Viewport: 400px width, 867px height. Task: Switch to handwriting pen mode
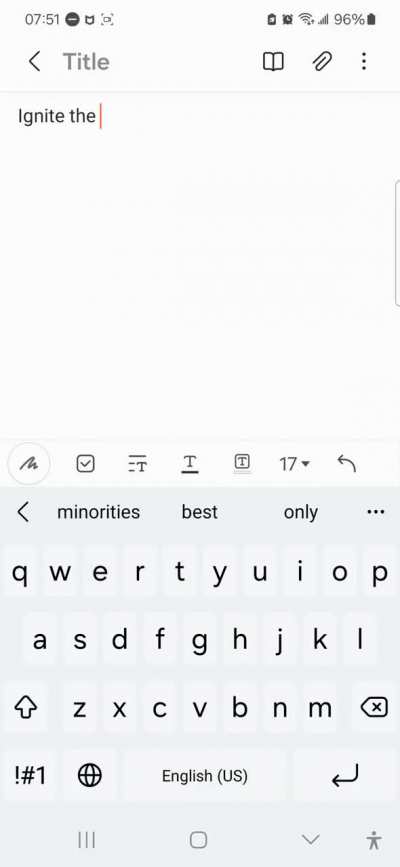pos(29,464)
